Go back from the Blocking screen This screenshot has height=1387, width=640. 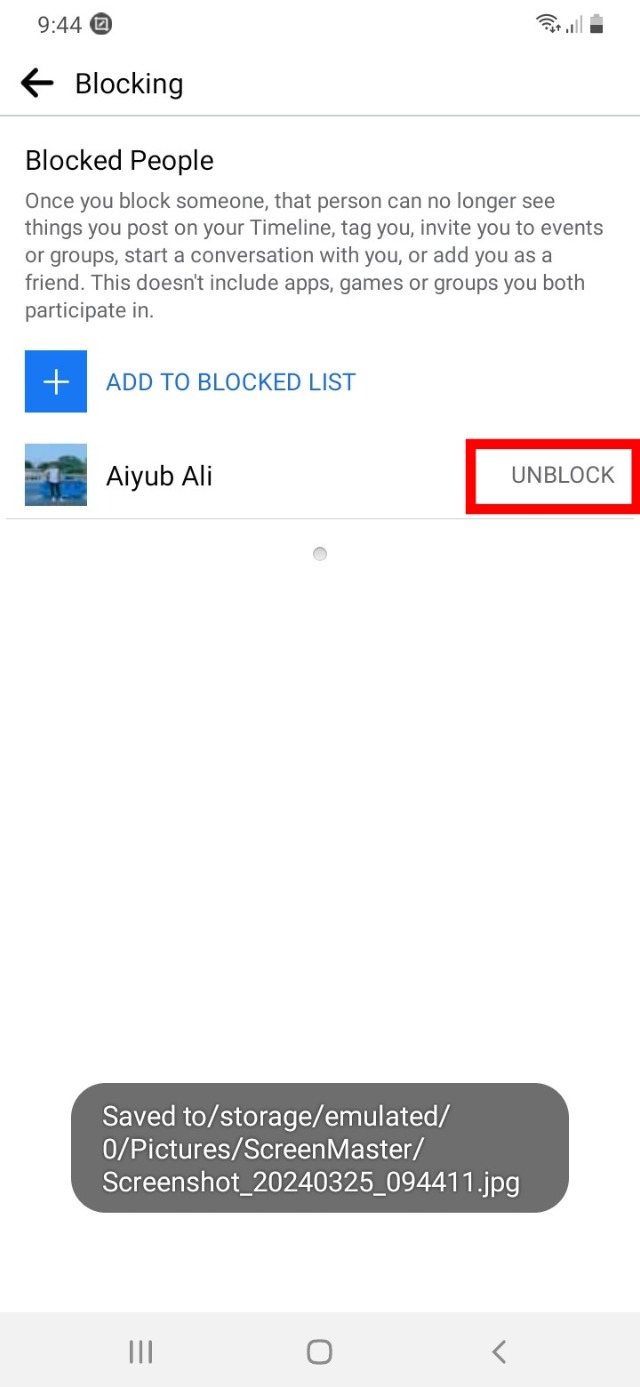[37, 83]
